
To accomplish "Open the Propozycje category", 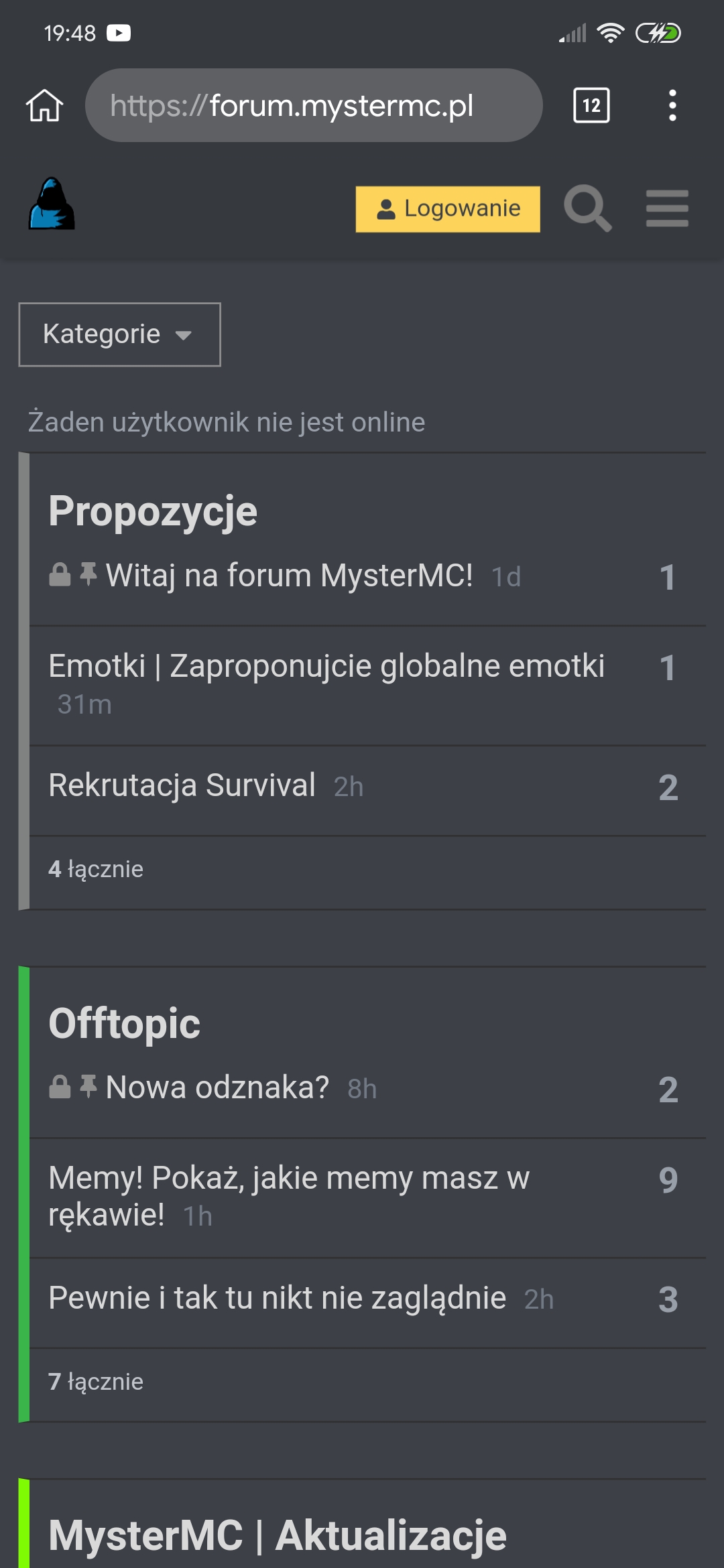I will coord(153,511).
